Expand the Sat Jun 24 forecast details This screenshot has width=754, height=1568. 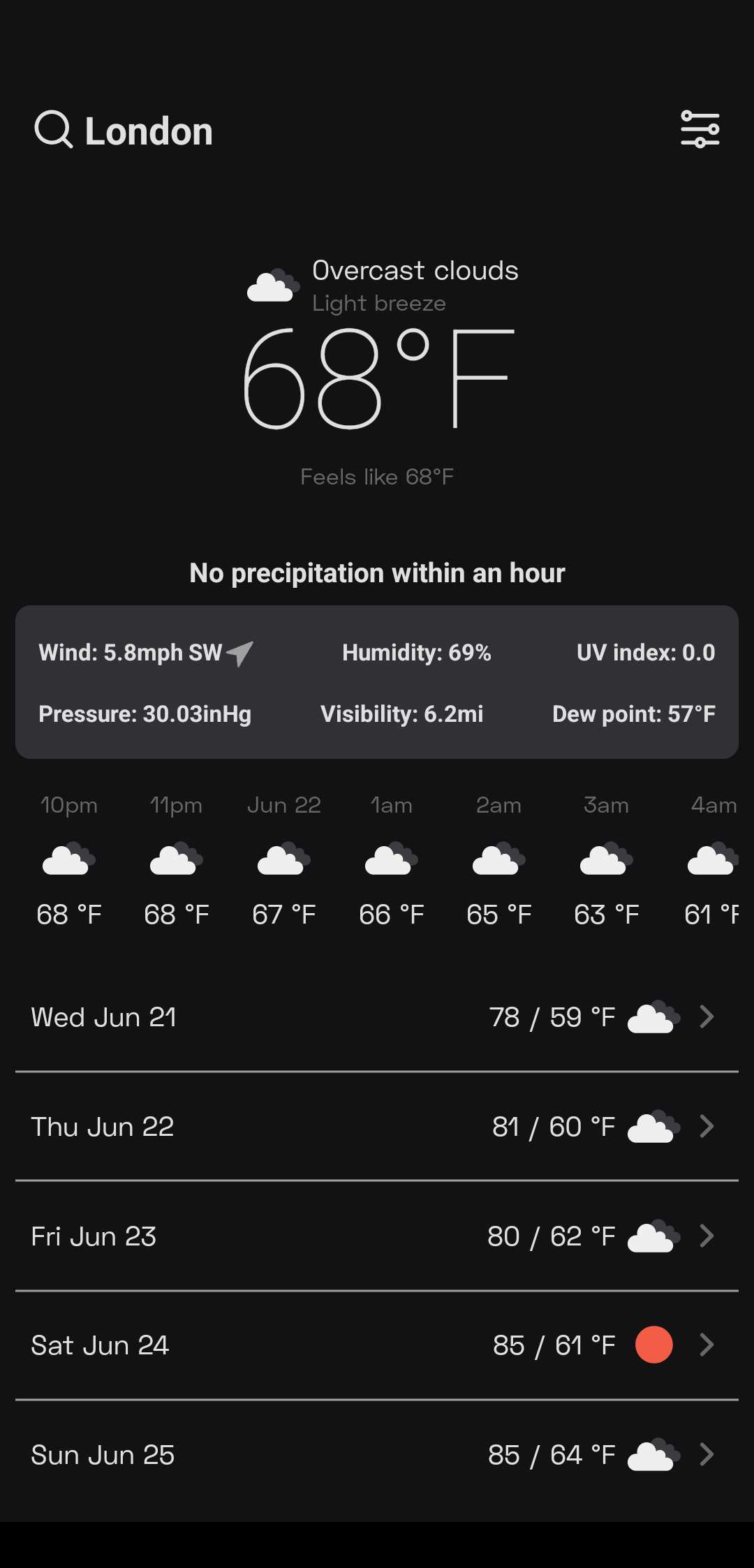pyautogui.click(x=708, y=1345)
